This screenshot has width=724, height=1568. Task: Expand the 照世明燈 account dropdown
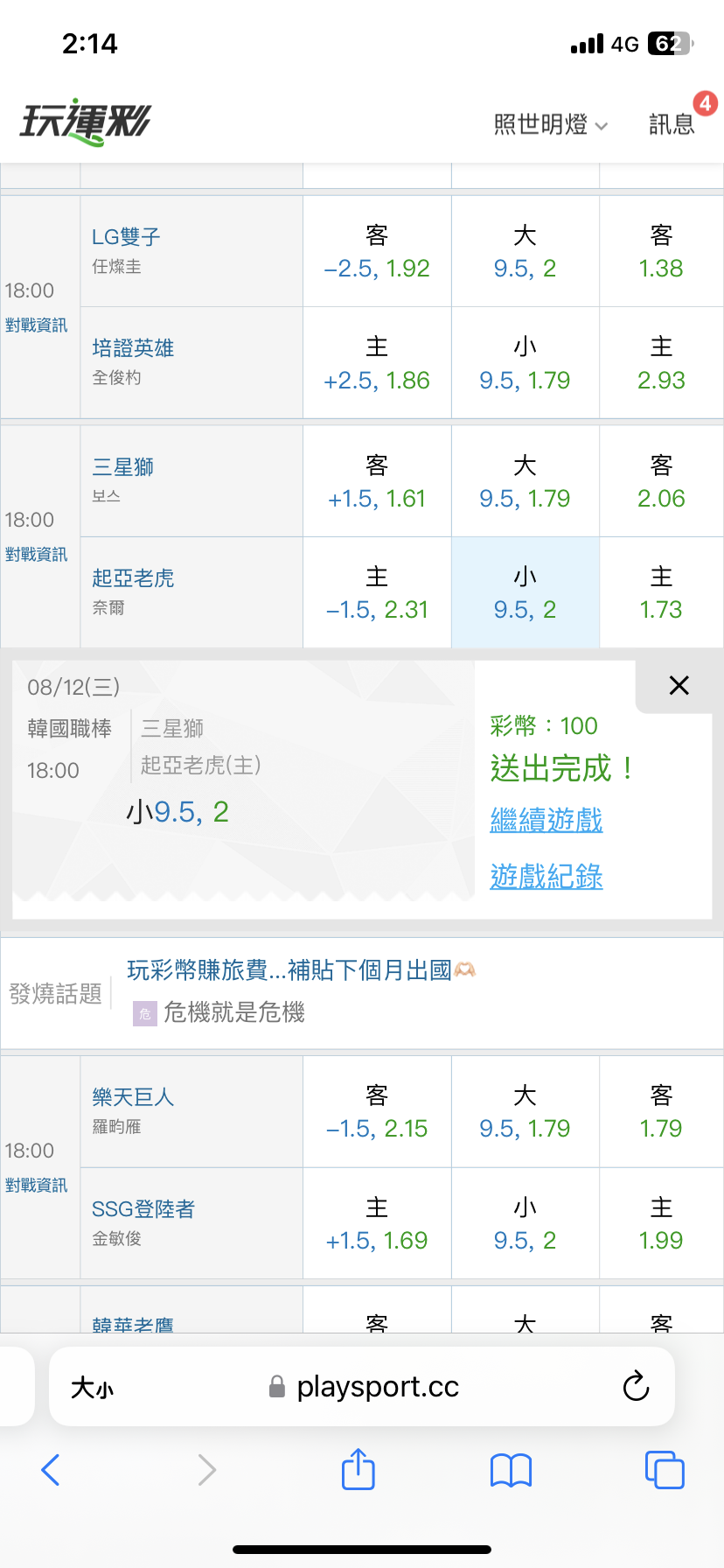coord(550,124)
